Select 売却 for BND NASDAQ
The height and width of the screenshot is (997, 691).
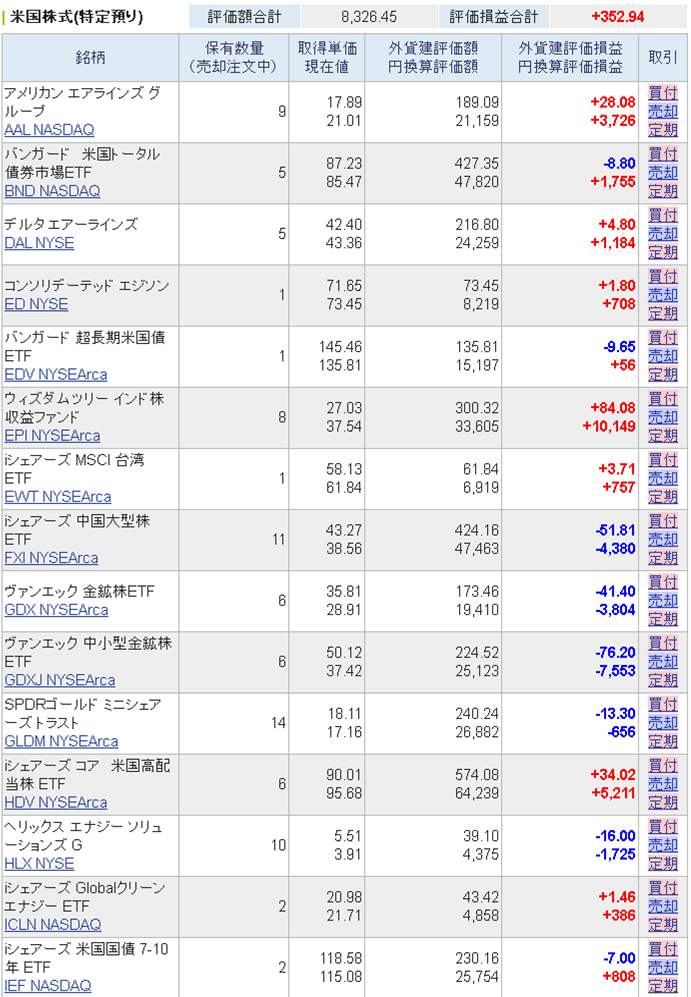662,172
